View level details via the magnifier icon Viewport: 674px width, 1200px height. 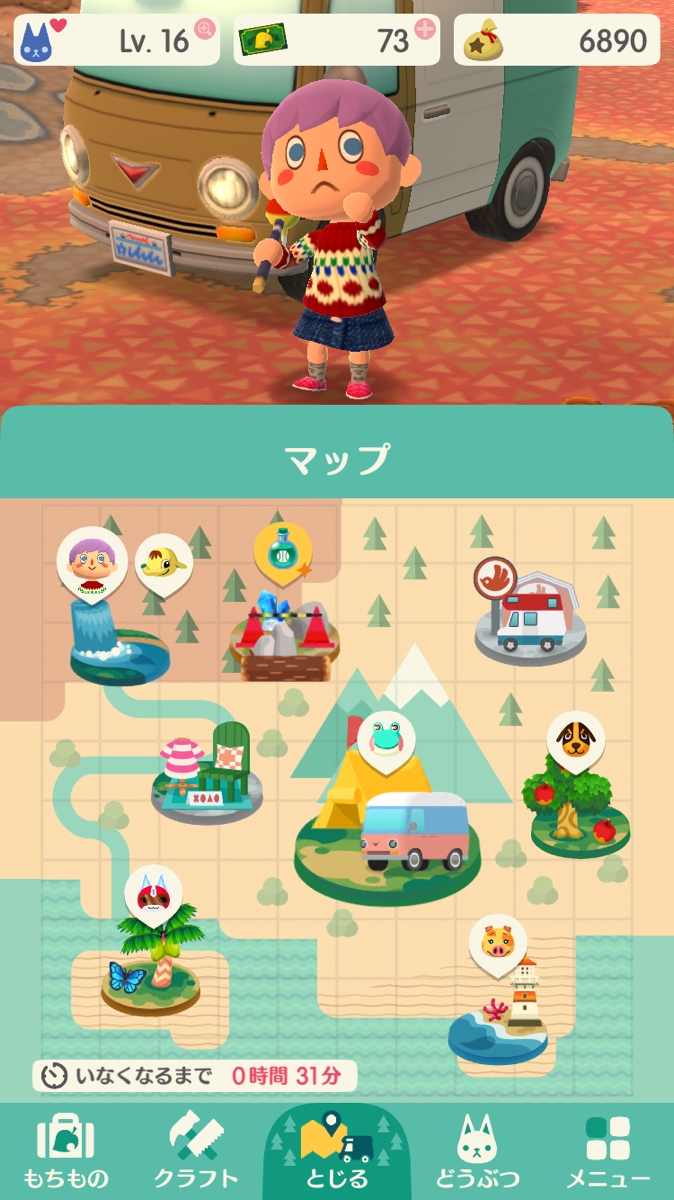point(205,29)
